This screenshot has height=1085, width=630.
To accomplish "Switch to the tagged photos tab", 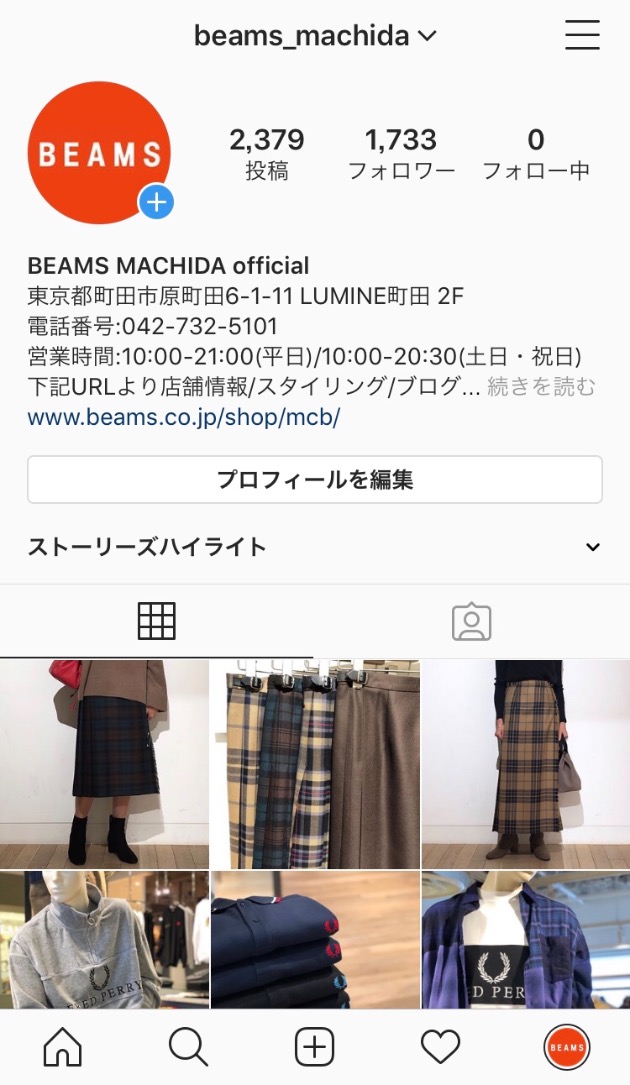I will click(471, 622).
